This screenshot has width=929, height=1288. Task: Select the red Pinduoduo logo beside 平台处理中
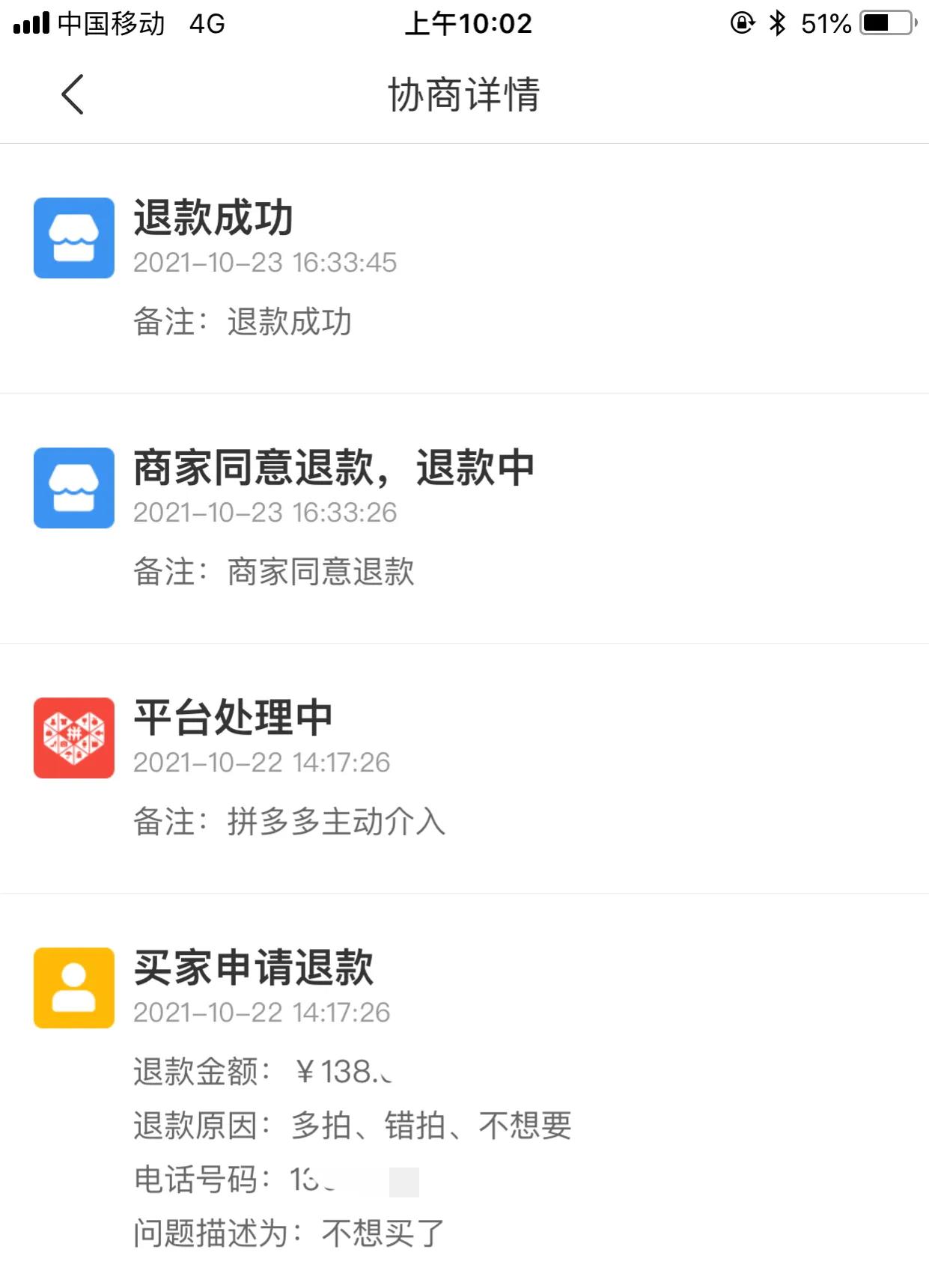[73, 738]
